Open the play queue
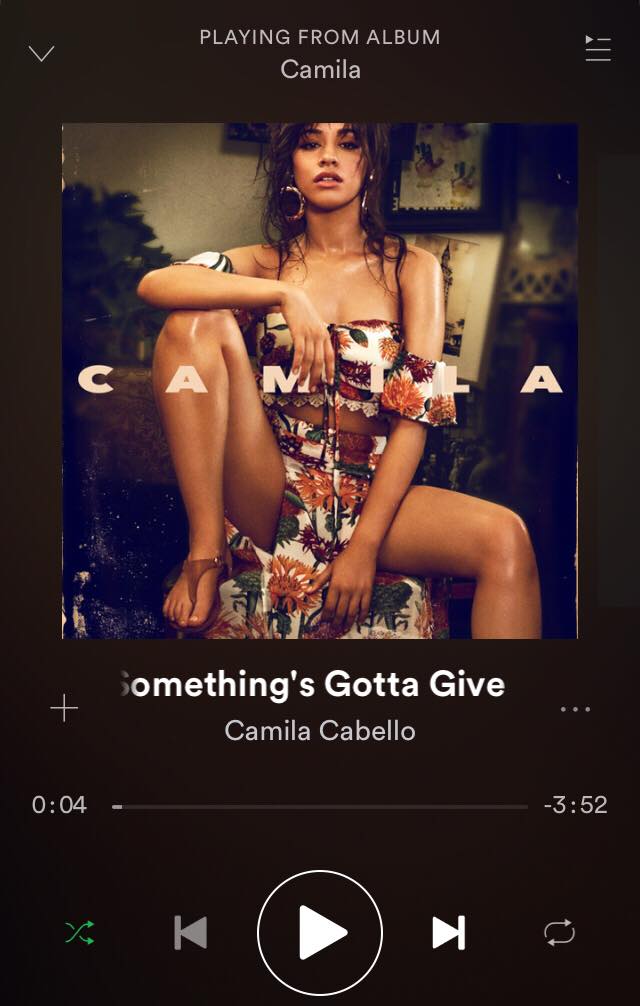Screen dimensions: 640x1006 (597, 48)
